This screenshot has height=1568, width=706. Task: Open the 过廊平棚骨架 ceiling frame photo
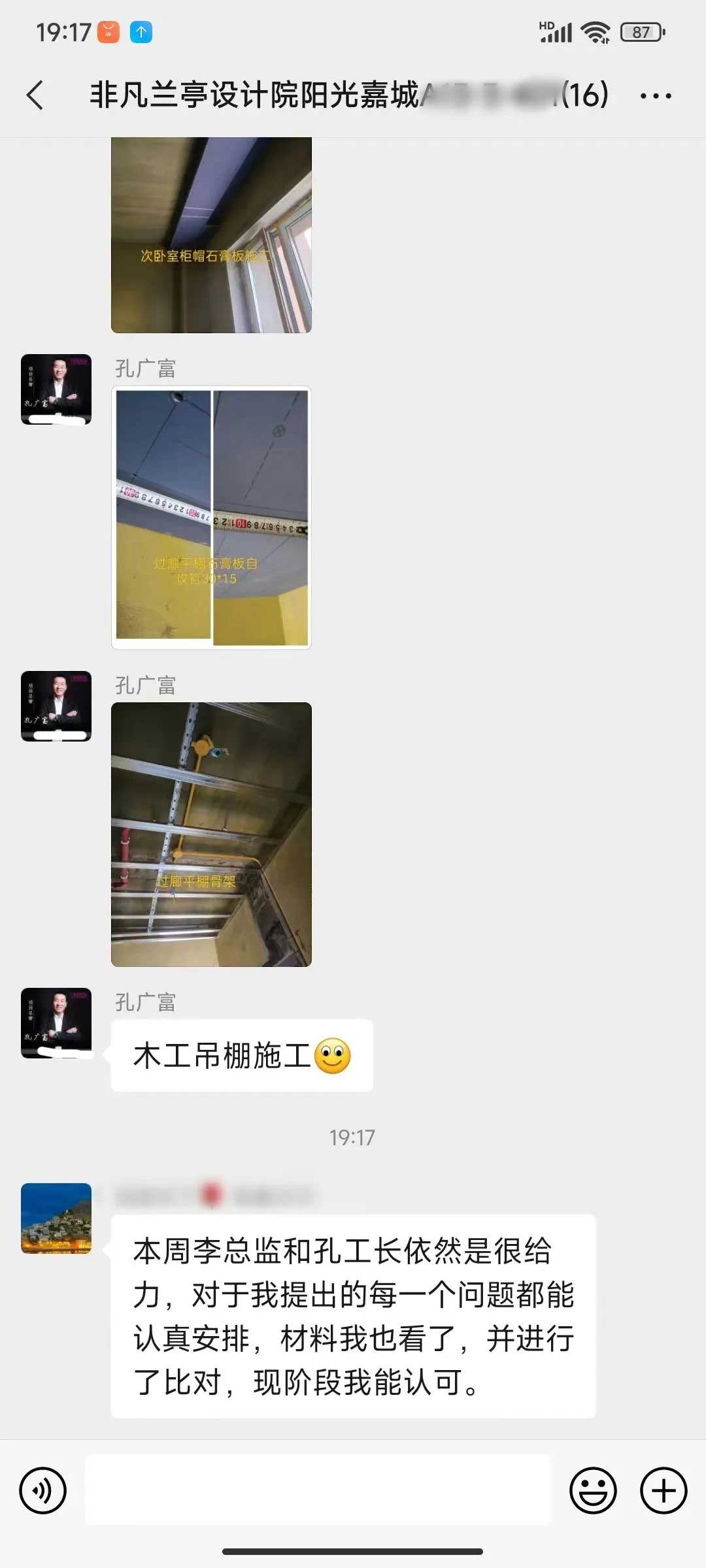pos(211,834)
